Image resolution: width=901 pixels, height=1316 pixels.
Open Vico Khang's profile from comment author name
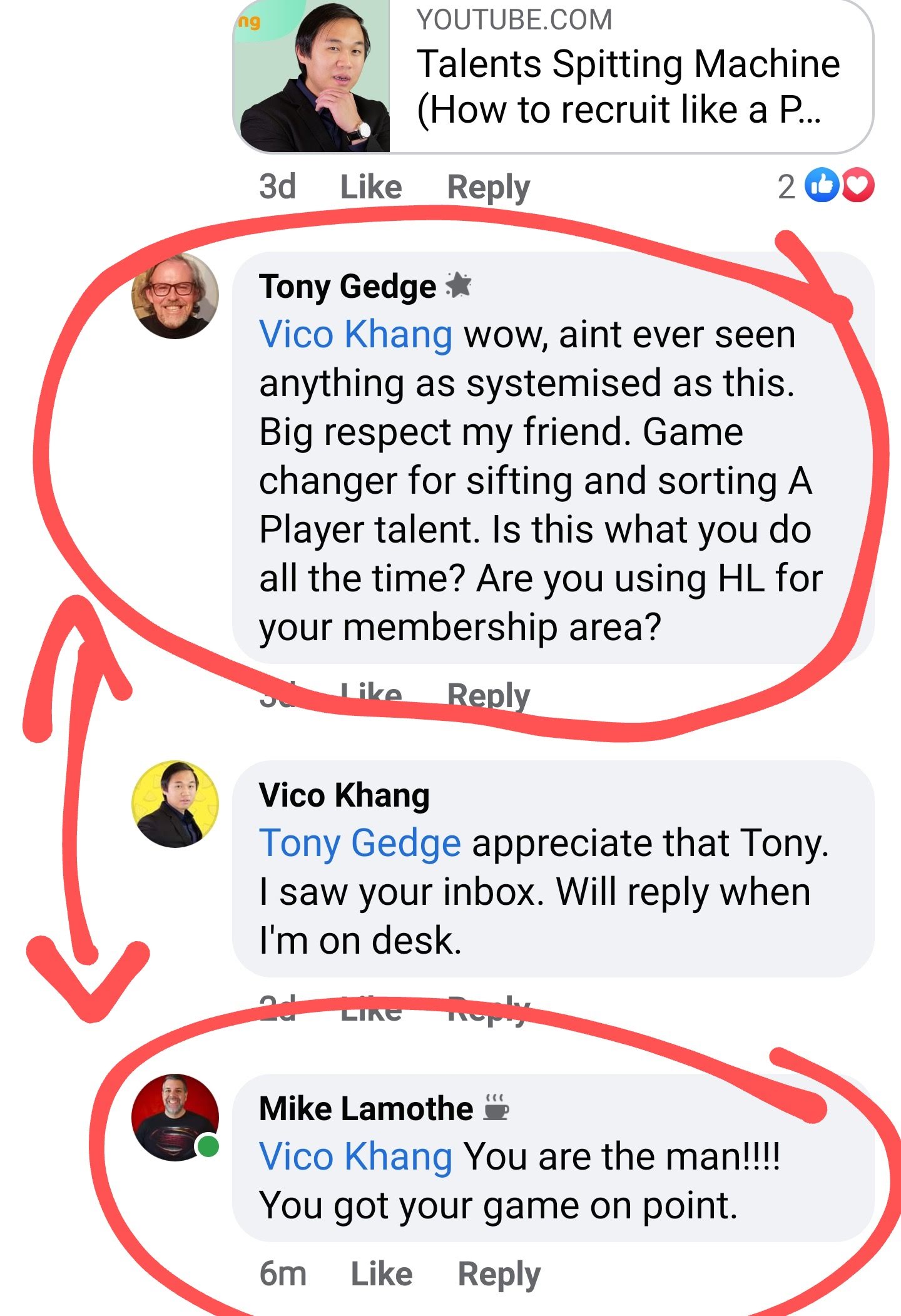tap(344, 795)
